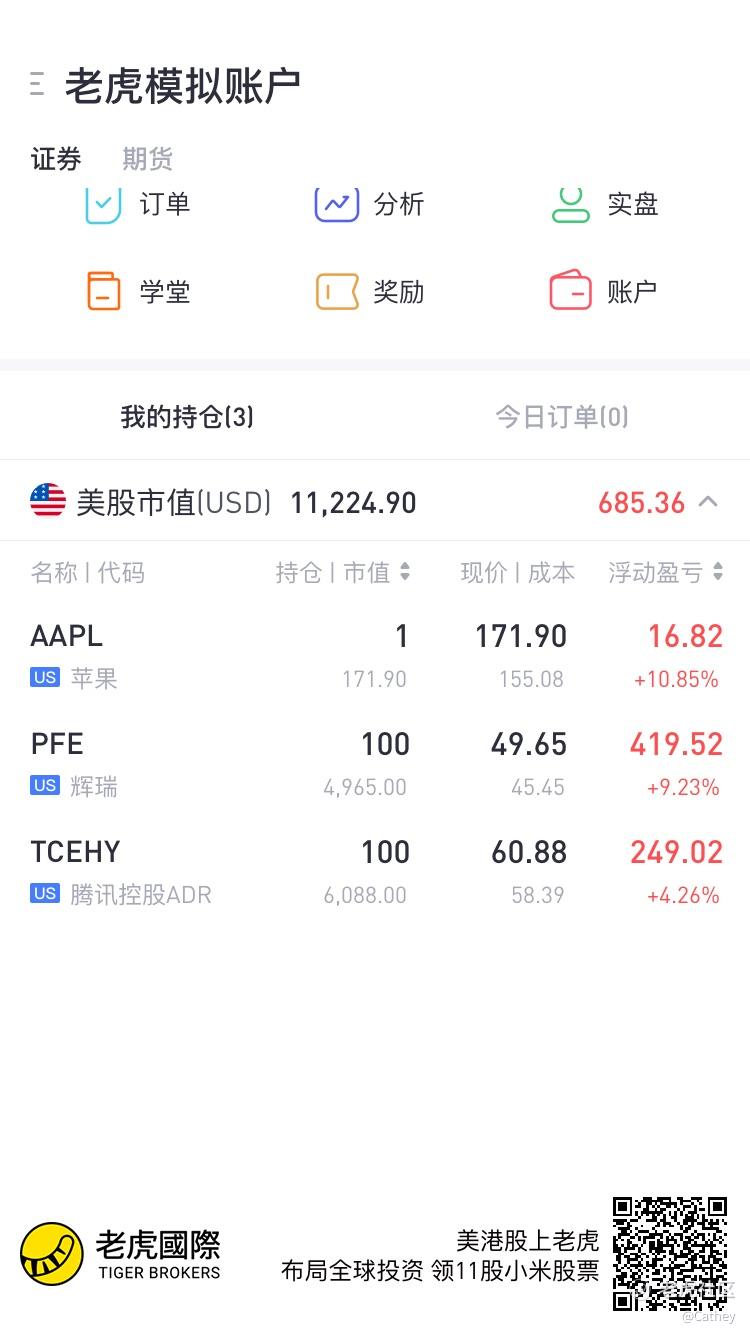The image size is (750, 1334).
Task: Open TCEHY 腾讯控股ADR position
Action: pyautogui.click(x=375, y=872)
